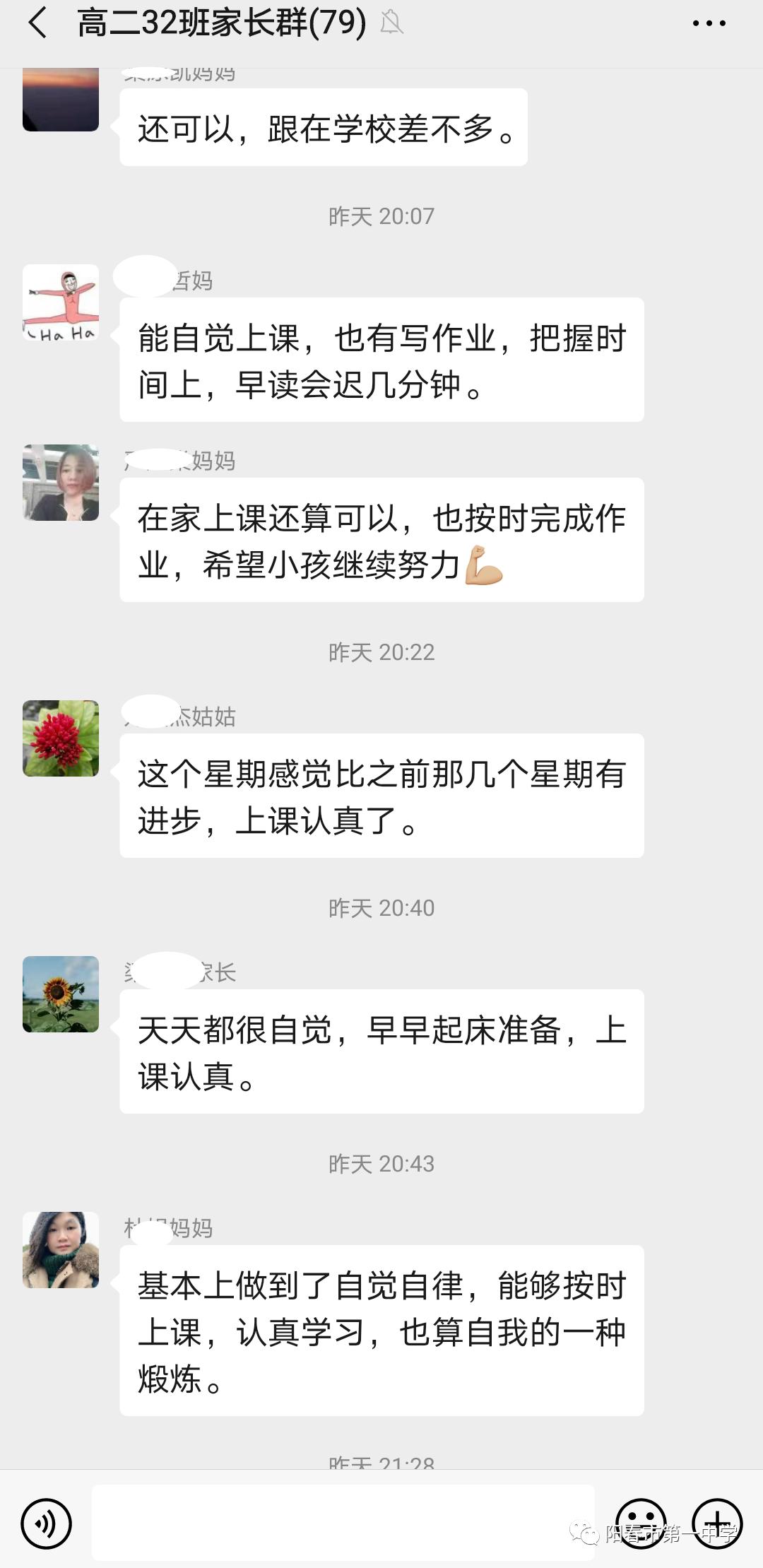The image size is (763, 1568).
Task: Switch to voice message input
Action: point(47,1523)
